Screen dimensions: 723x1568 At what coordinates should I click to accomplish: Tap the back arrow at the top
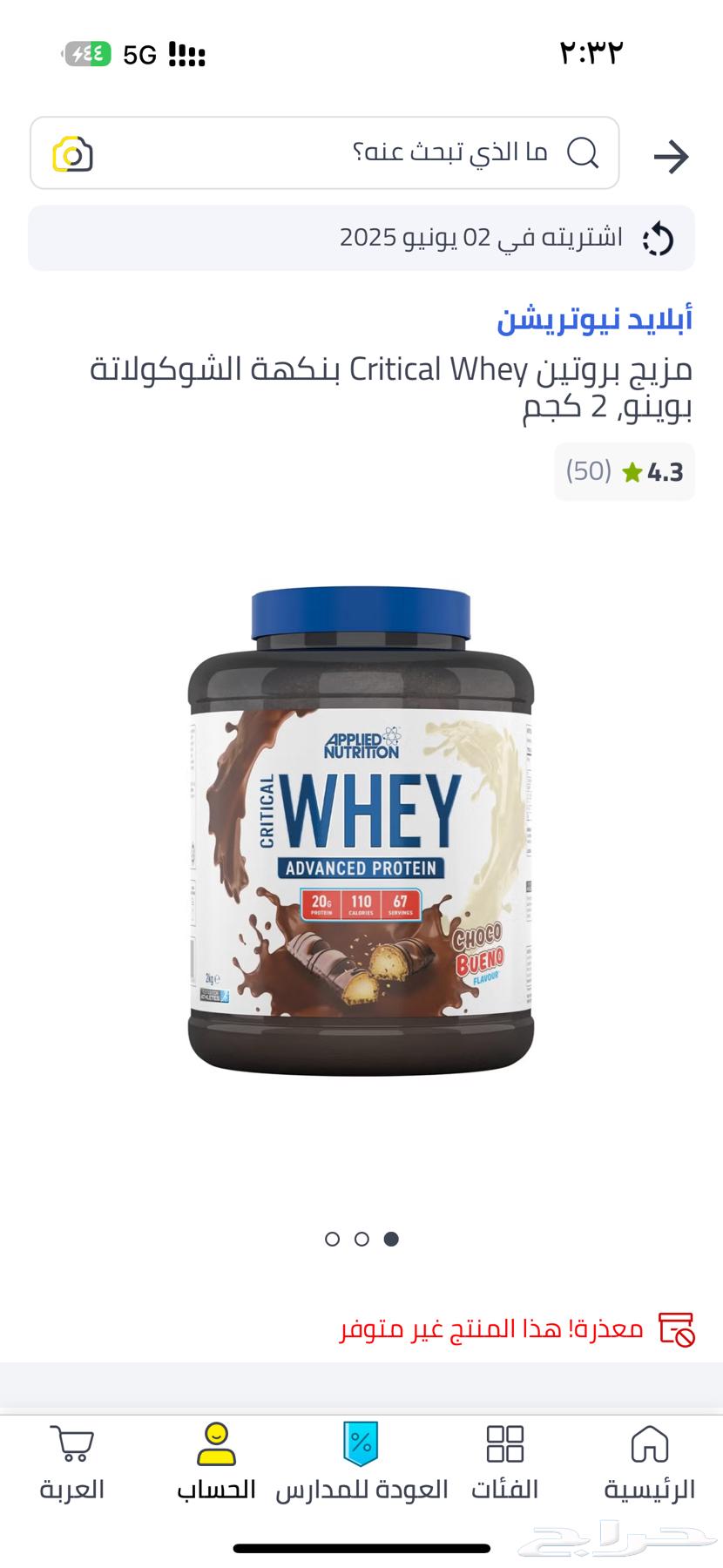671,155
